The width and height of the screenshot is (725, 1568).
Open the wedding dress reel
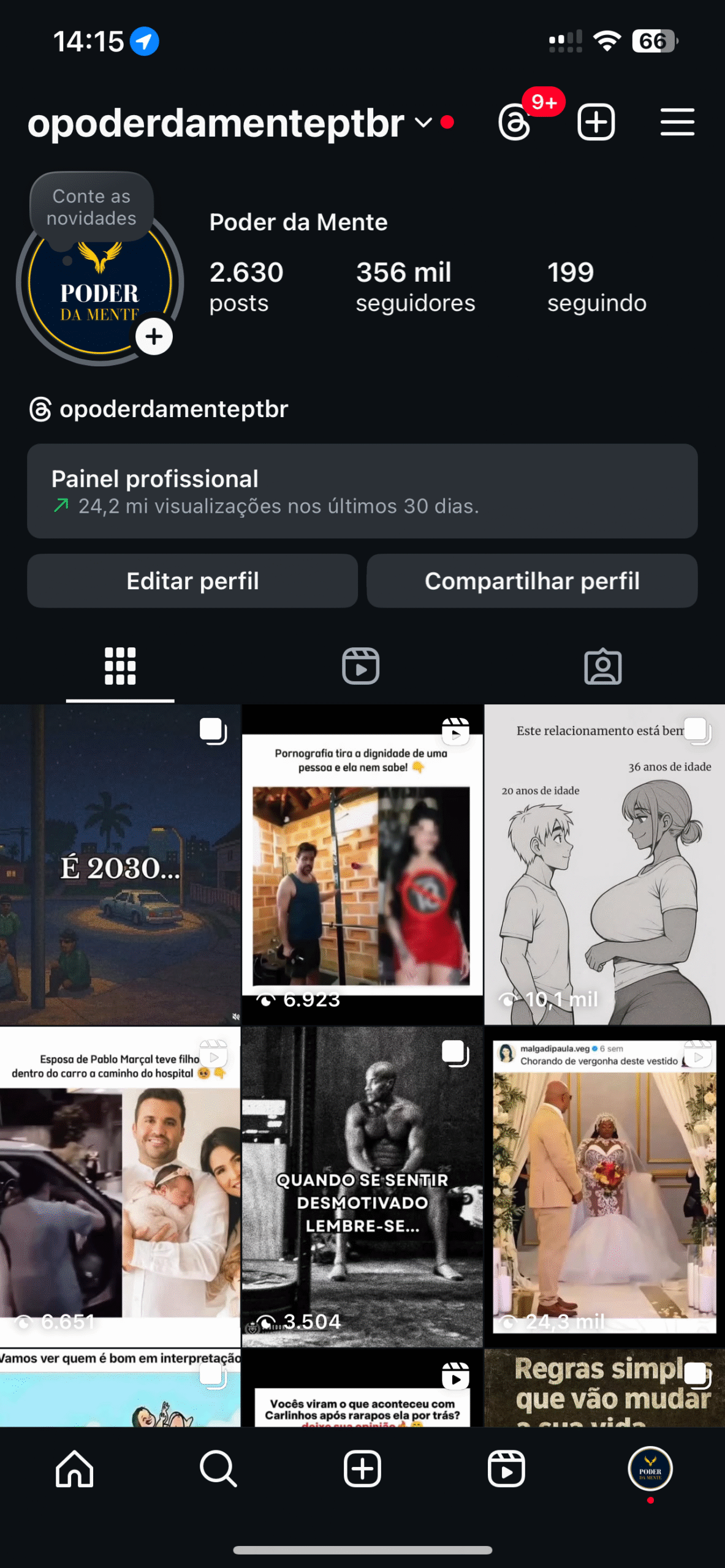click(605, 1187)
